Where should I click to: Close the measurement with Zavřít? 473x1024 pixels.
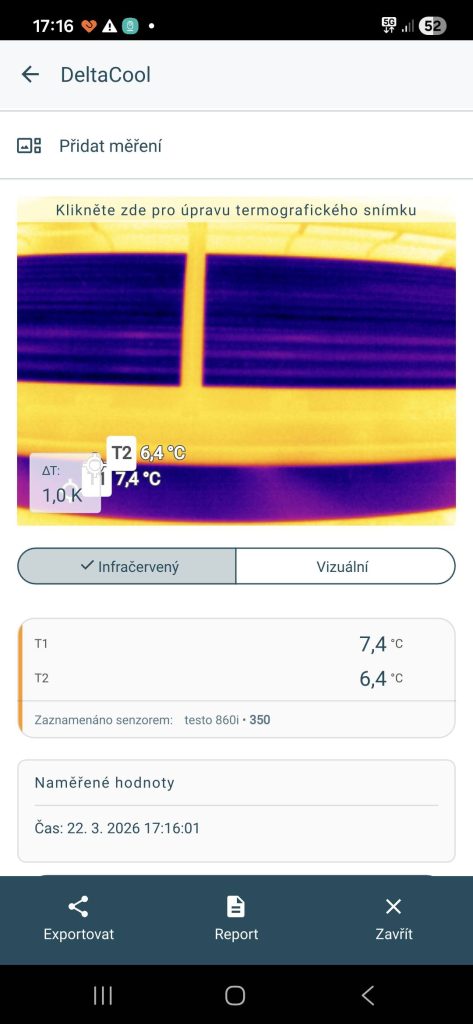[x=393, y=920]
